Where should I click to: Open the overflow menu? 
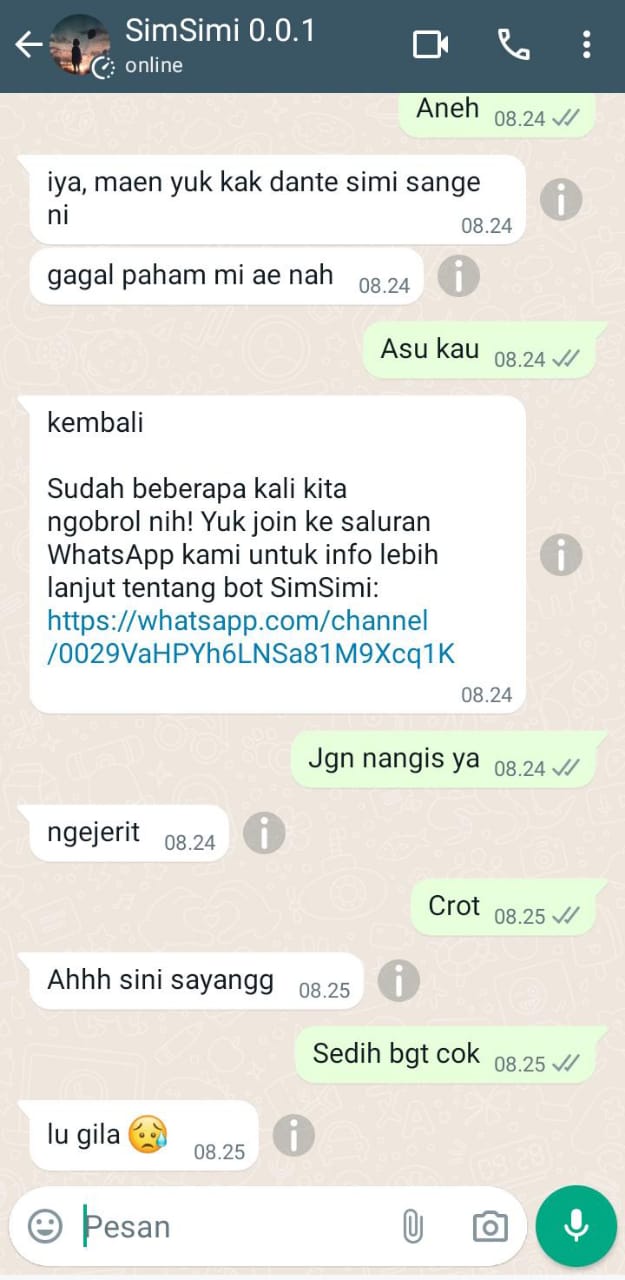point(586,45)
